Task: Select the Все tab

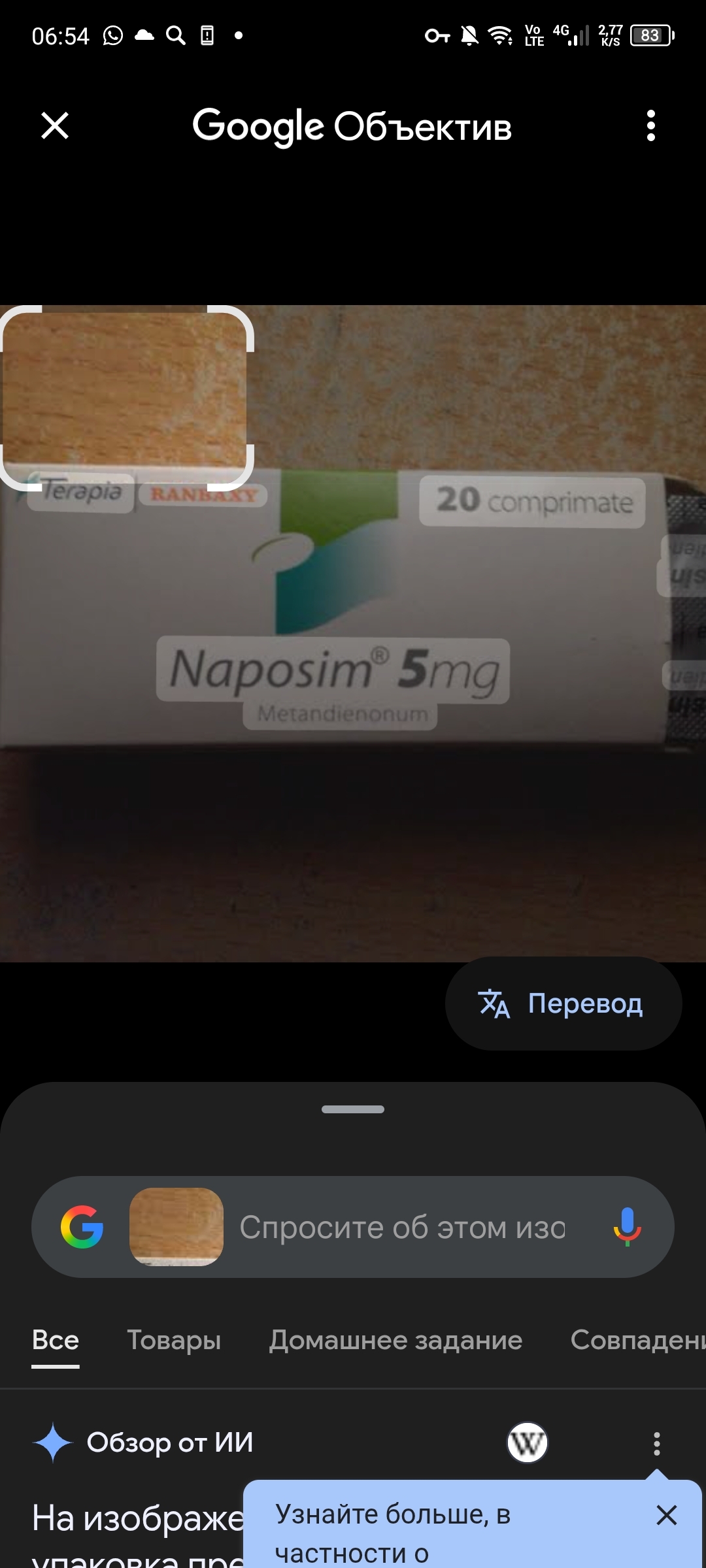Action: pos(56,1341)
